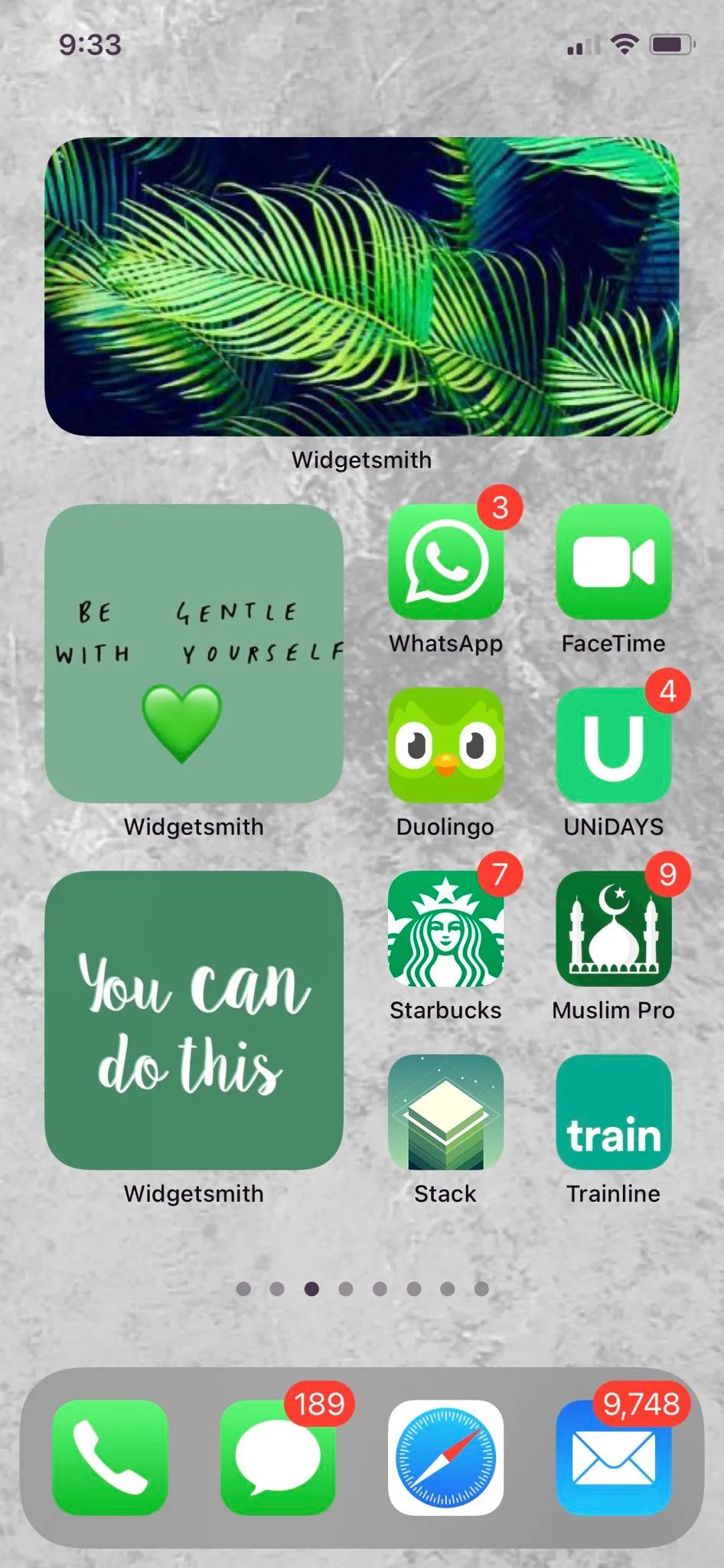Open the "You can do this" widget
Image resolution: width=724 pixels, height=1568 pixels.
pyautogui.click(x=194, y=1020)
